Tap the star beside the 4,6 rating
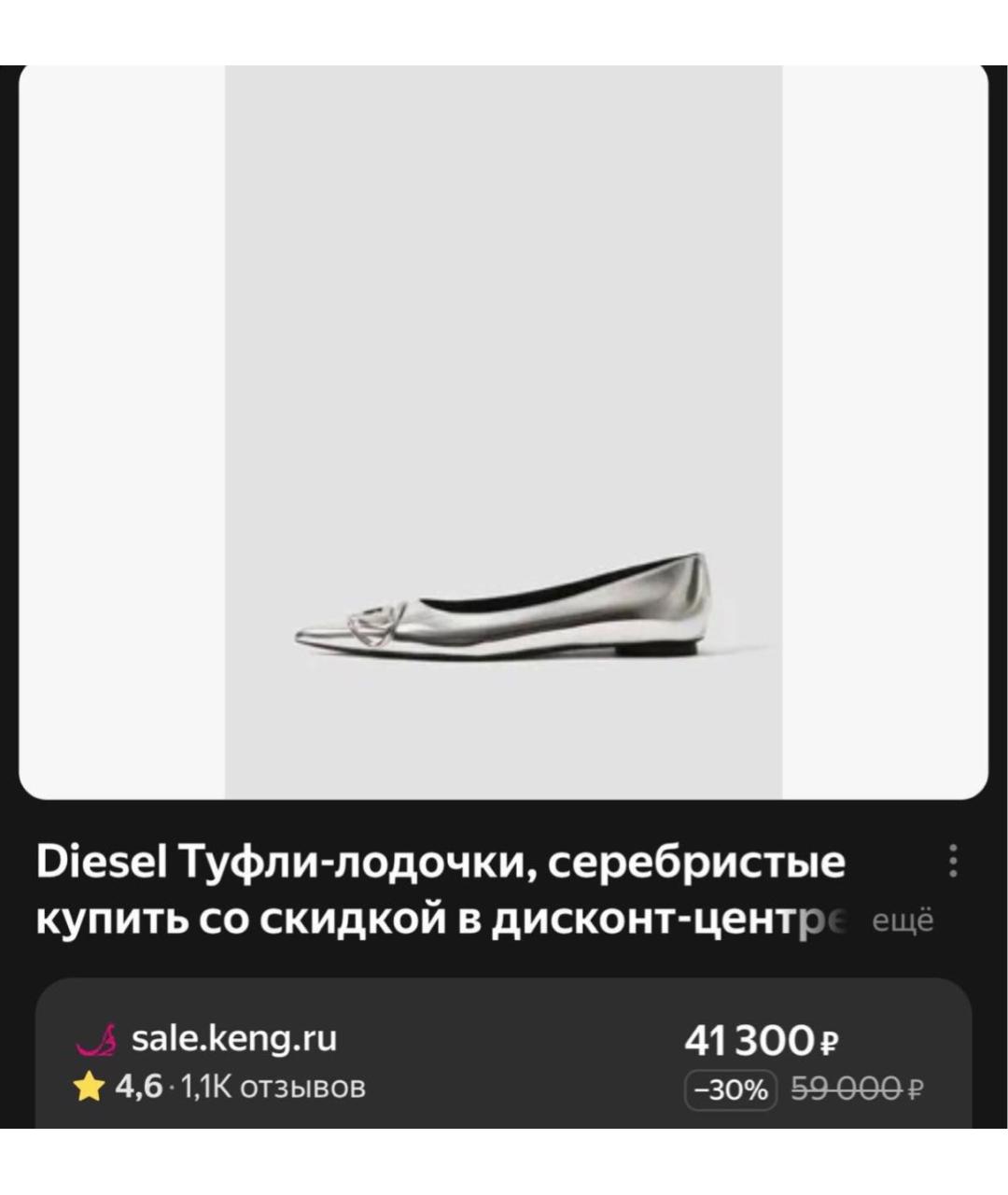The height and width of the screenshot is (1195, 1008). (88, 1086)
